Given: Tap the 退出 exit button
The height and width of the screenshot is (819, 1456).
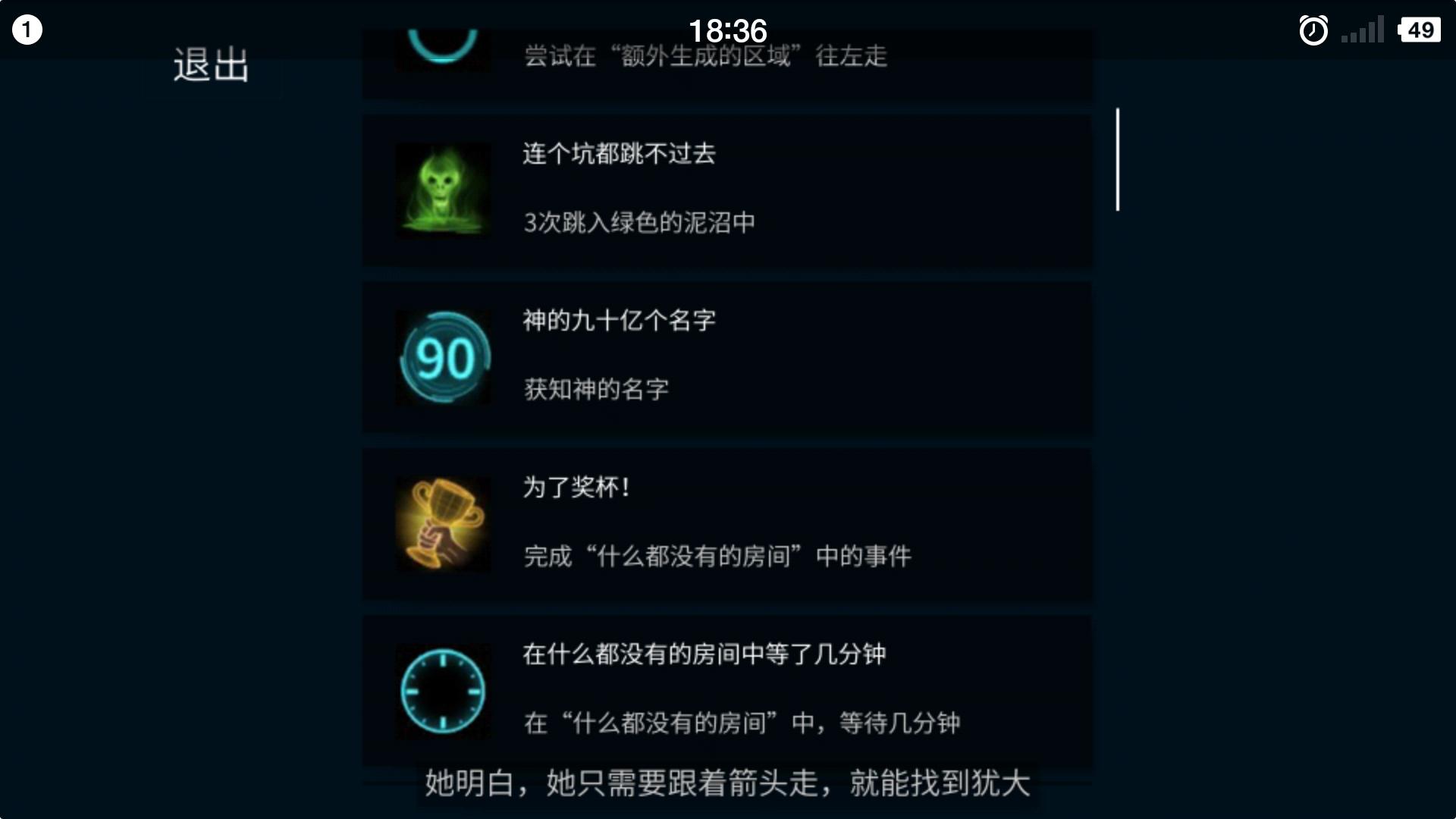Looking at the screenshot, I should [211, 66].
